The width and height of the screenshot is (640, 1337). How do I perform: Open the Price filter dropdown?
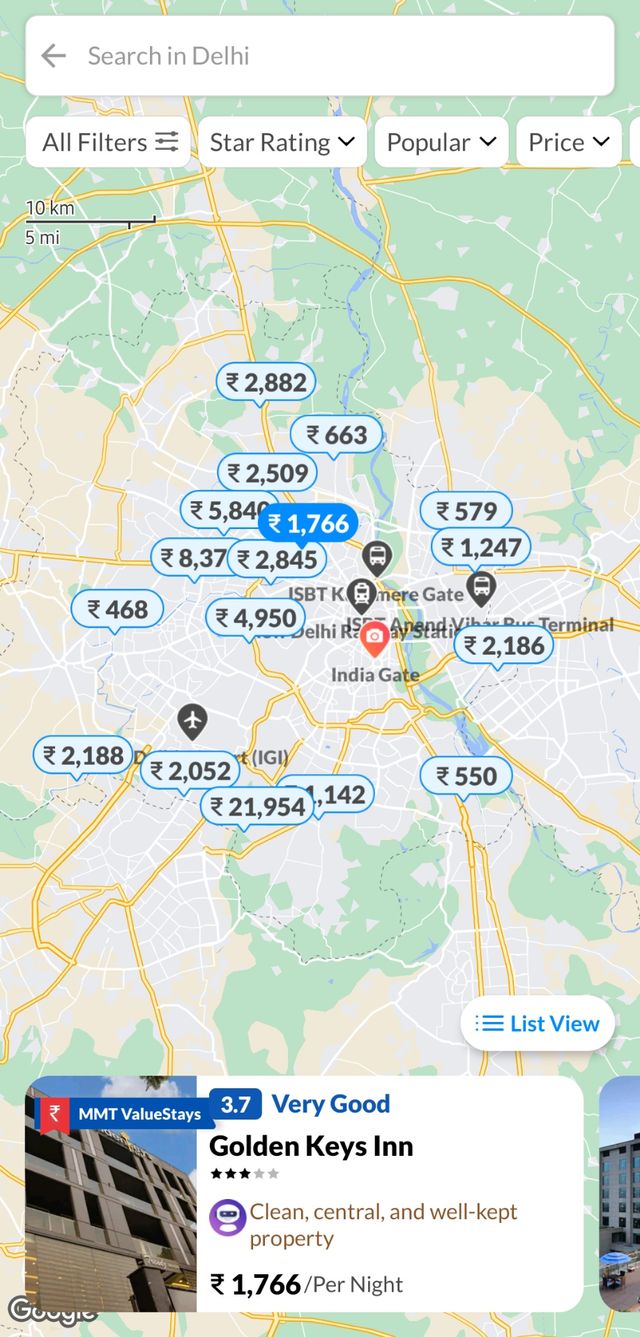coord(568,142)
